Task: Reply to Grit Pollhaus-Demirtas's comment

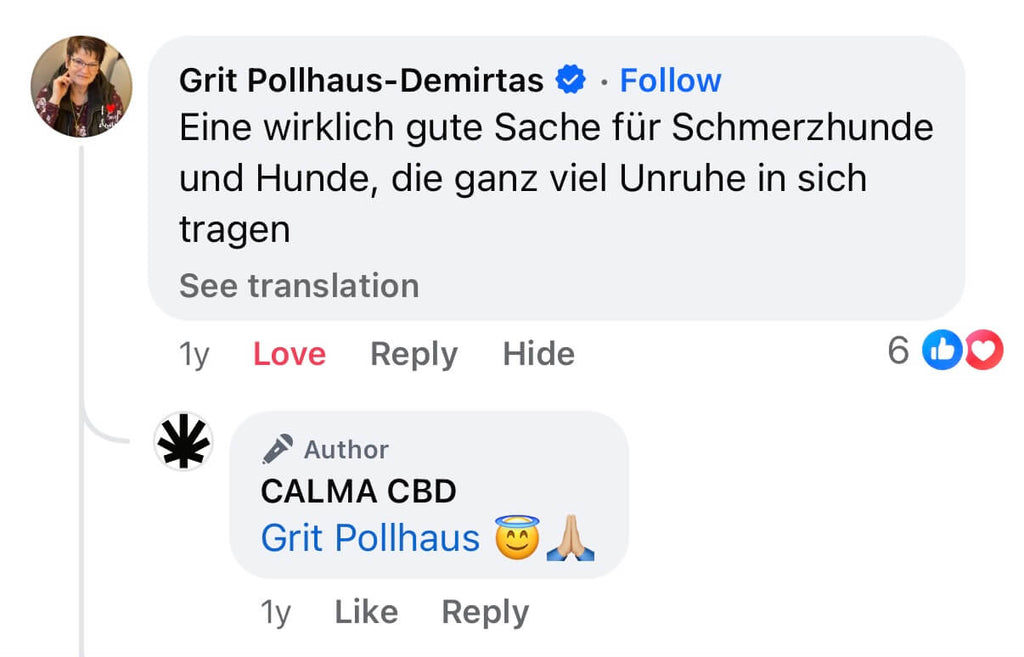Action: pos(413,354)
